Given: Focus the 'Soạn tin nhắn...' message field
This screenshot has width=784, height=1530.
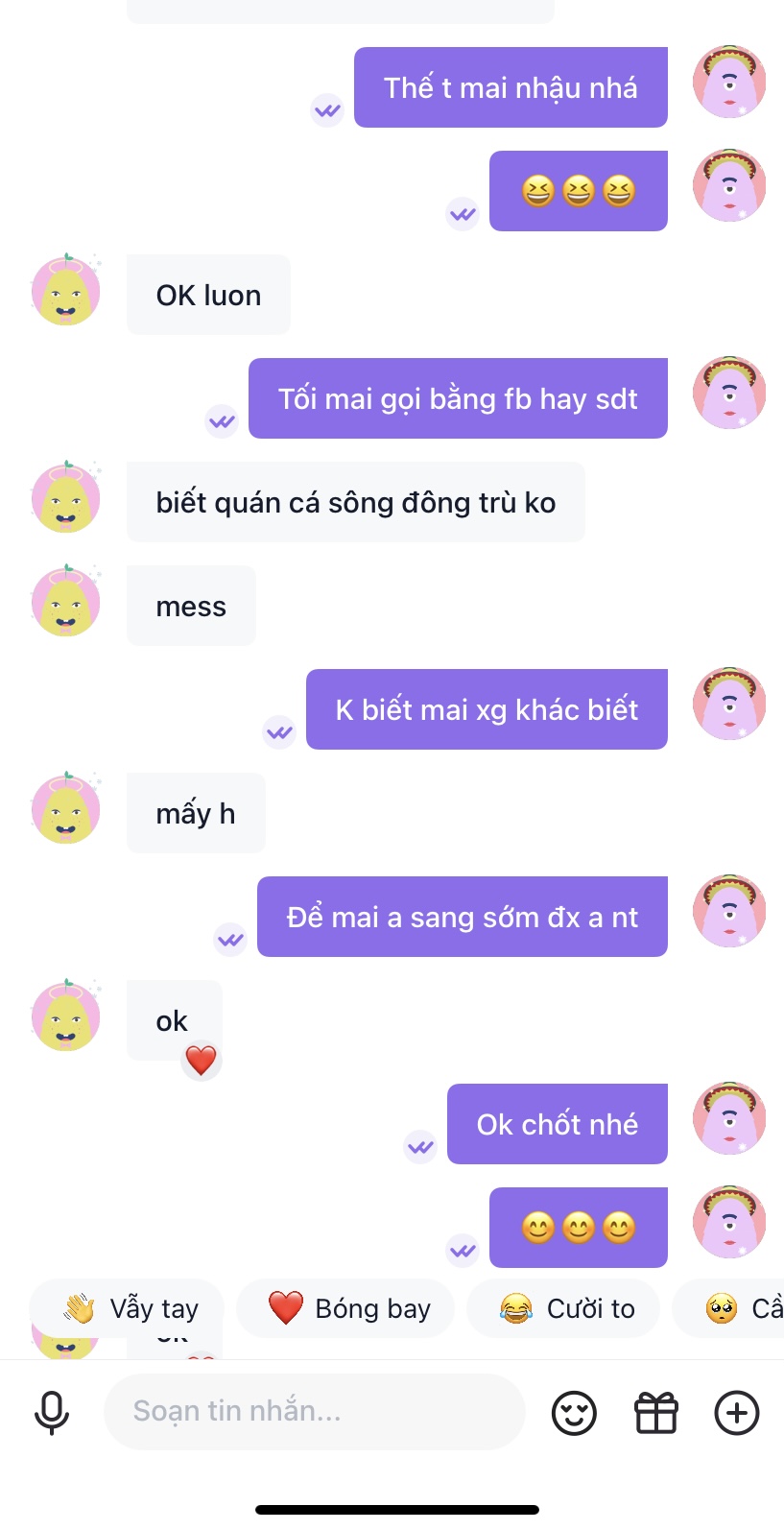Looking at the screenshot, I should point(315,1412).
